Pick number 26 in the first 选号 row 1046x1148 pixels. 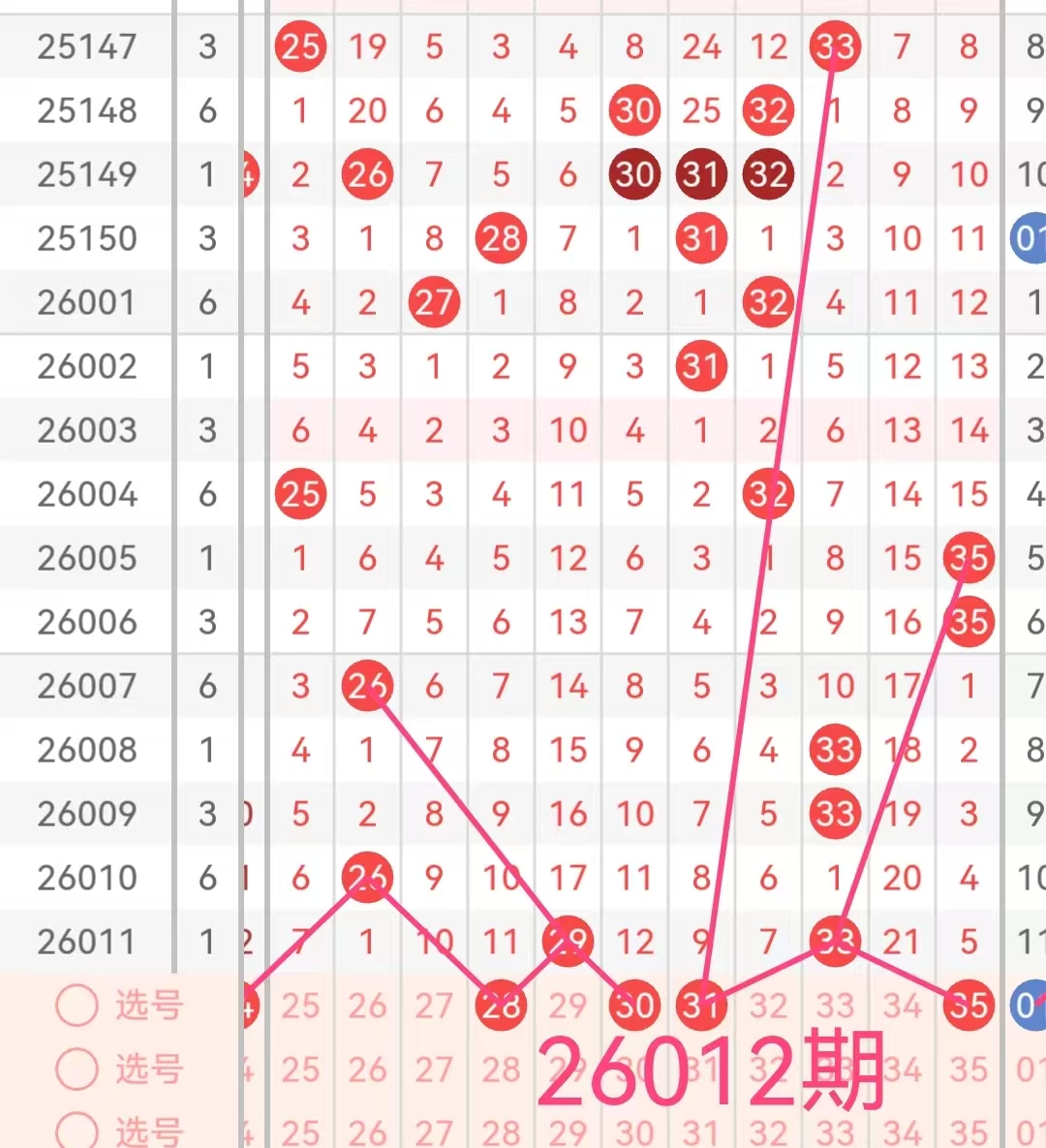pos(367,1006)
